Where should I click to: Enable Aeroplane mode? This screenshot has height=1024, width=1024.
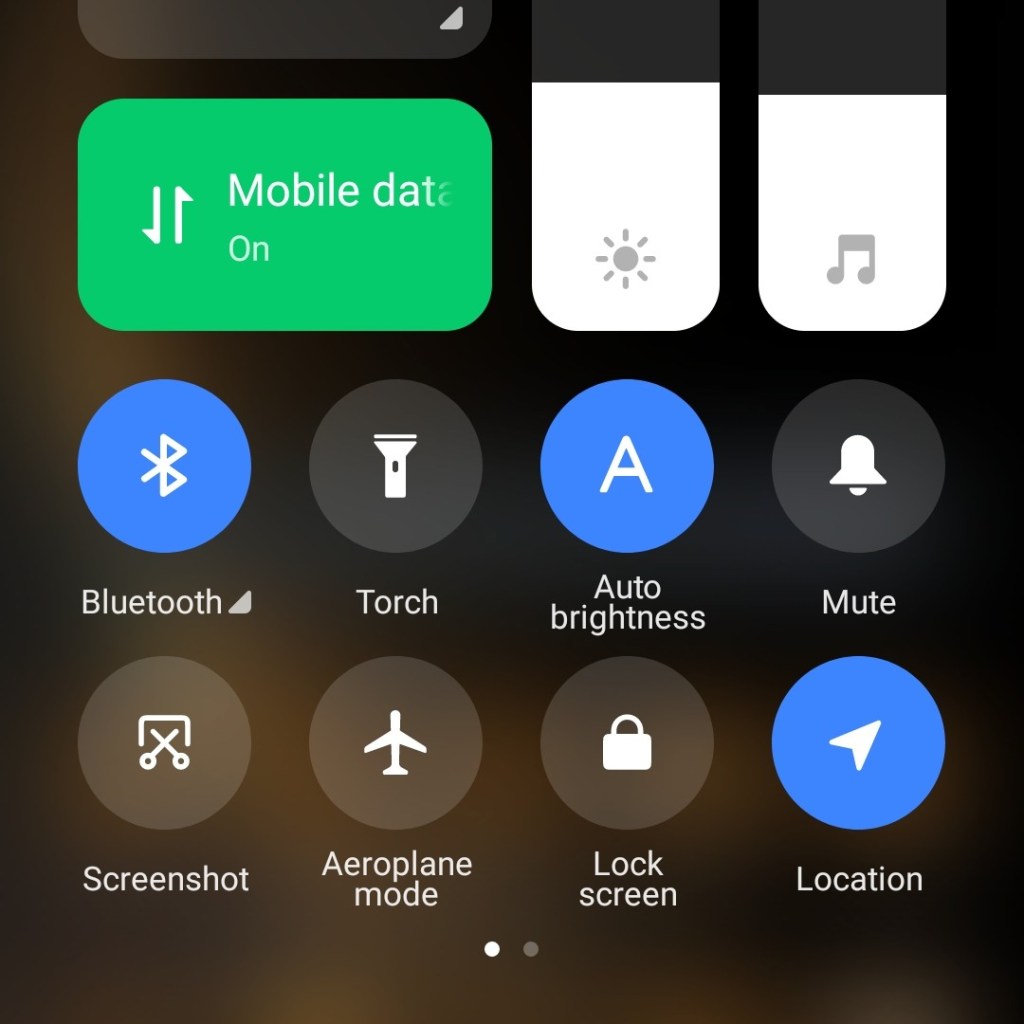click(396, 743)
